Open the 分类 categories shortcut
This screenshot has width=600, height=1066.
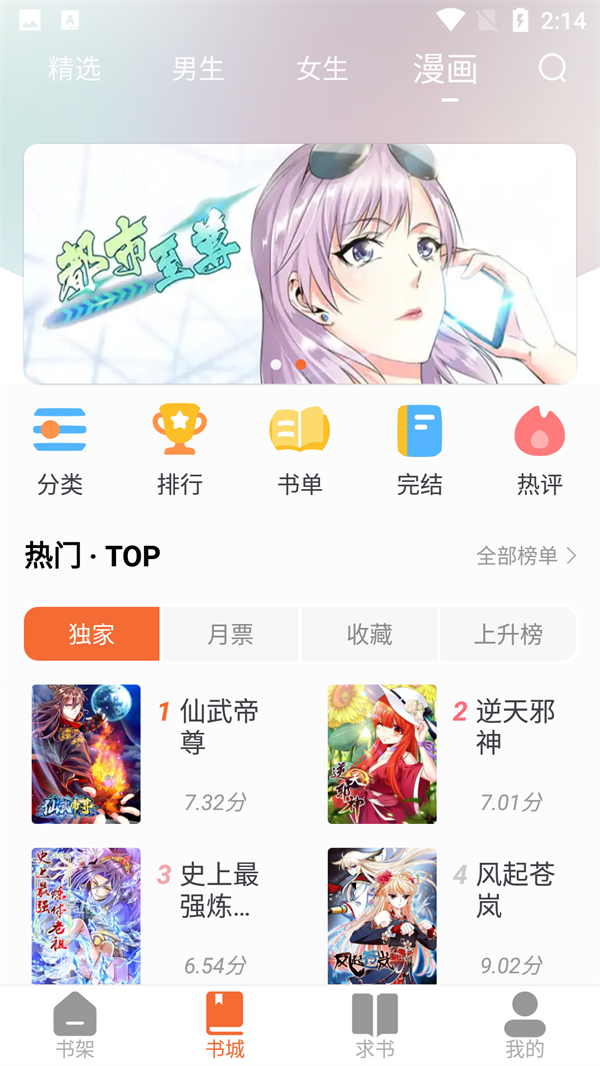pyautogui.click(x=60, y=450)
